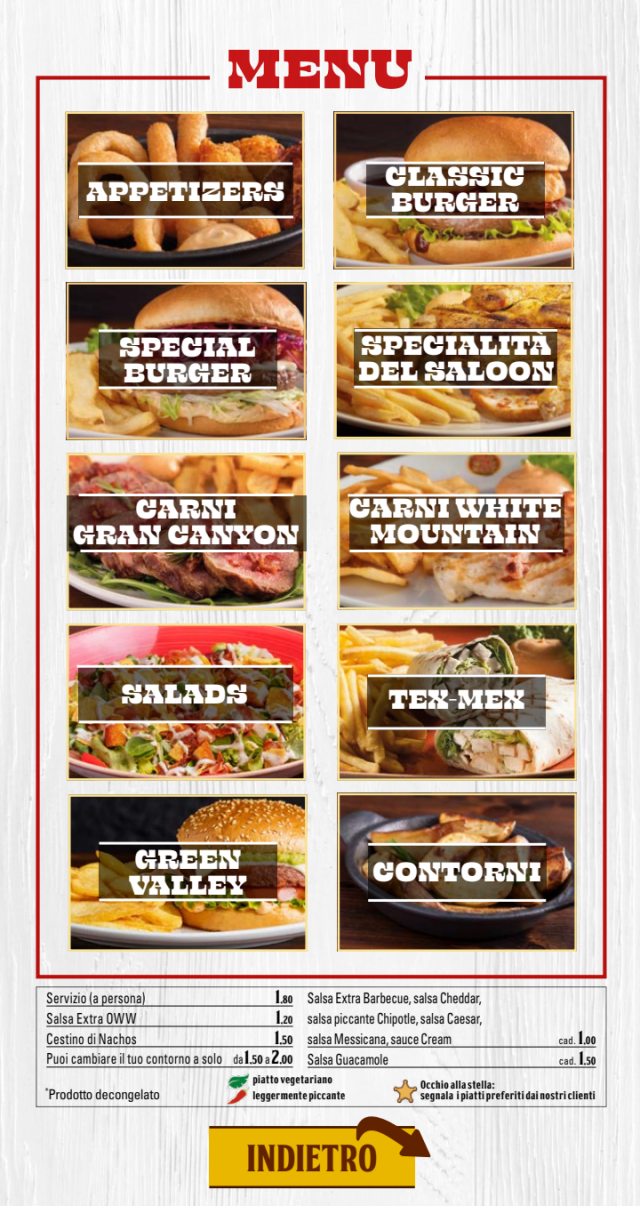The image size is (640, 1206).
Task: Select the Green Valley tile
Action: pos(187,872)
